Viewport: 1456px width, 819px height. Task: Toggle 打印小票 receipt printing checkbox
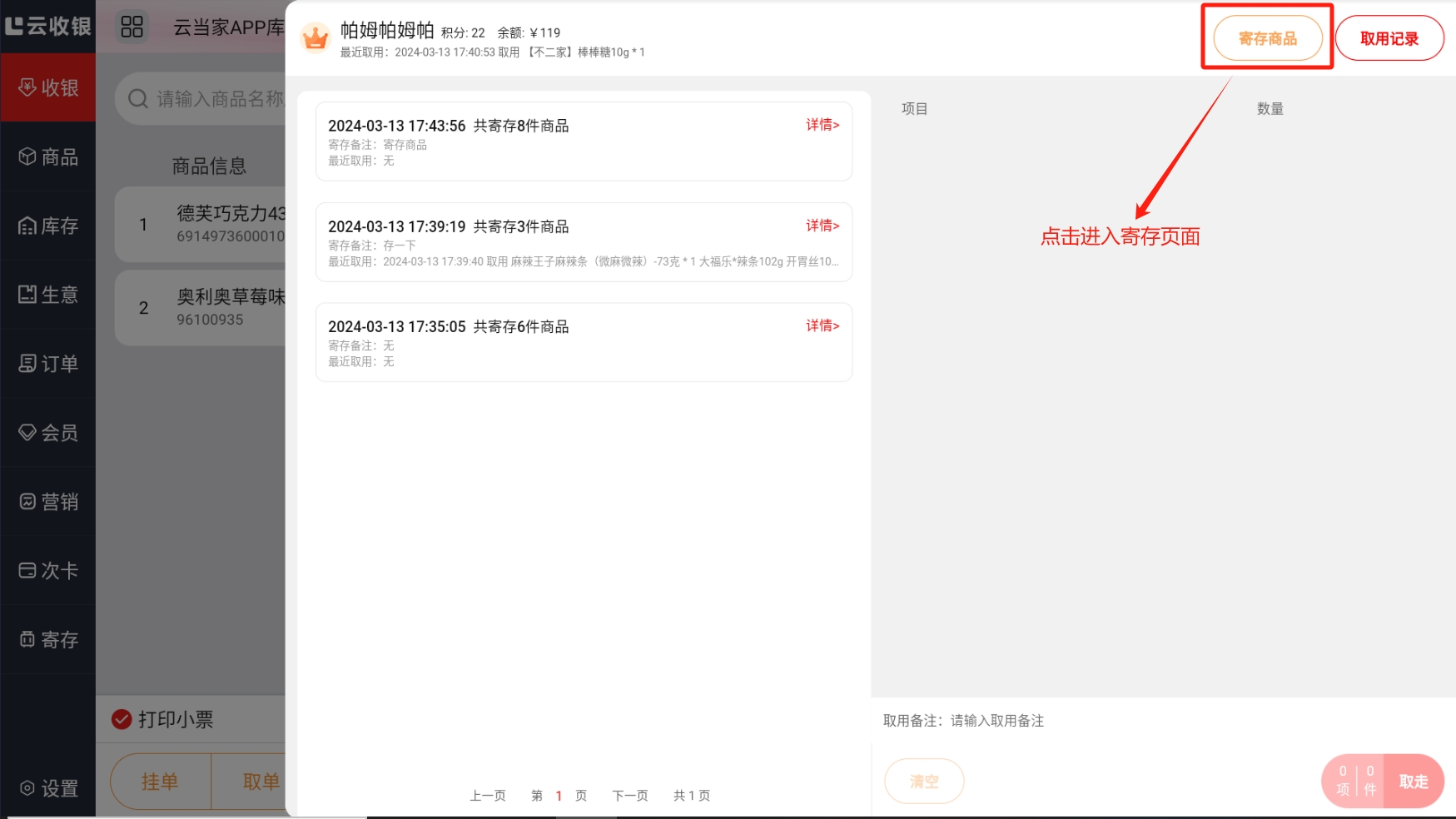coord(122,719)
